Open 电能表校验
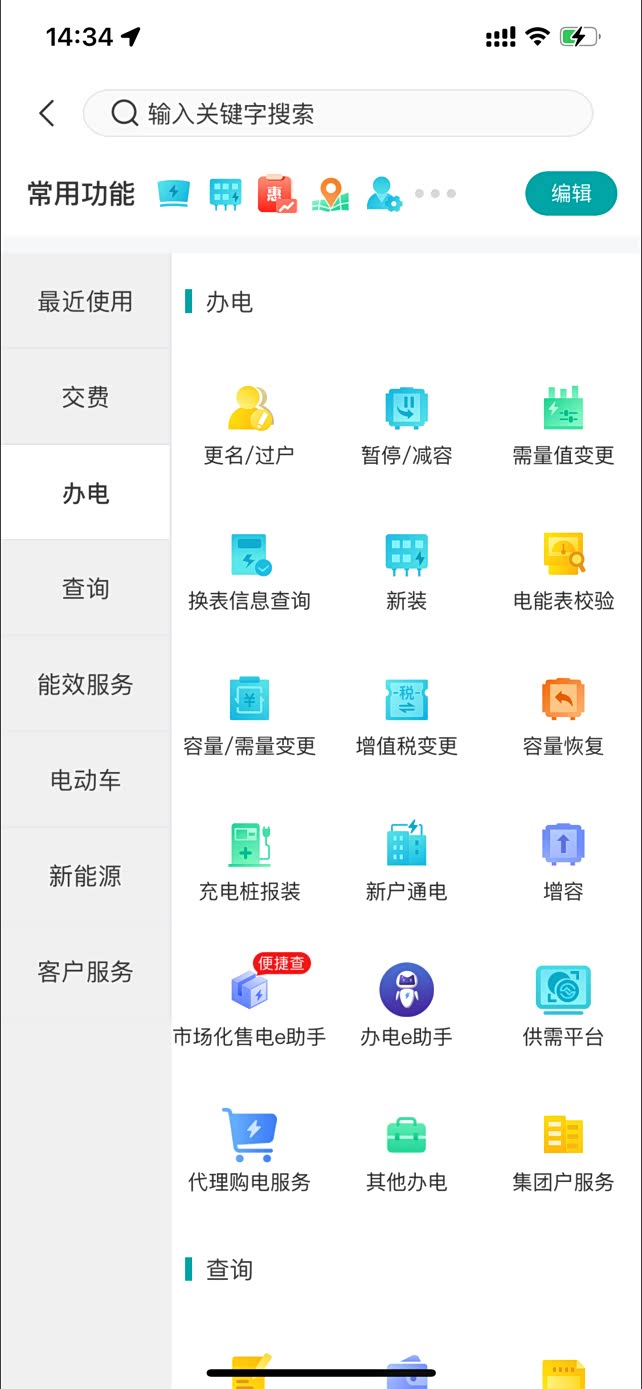The width and height of the screenshot is (642, 1389). tap(563, 569)
